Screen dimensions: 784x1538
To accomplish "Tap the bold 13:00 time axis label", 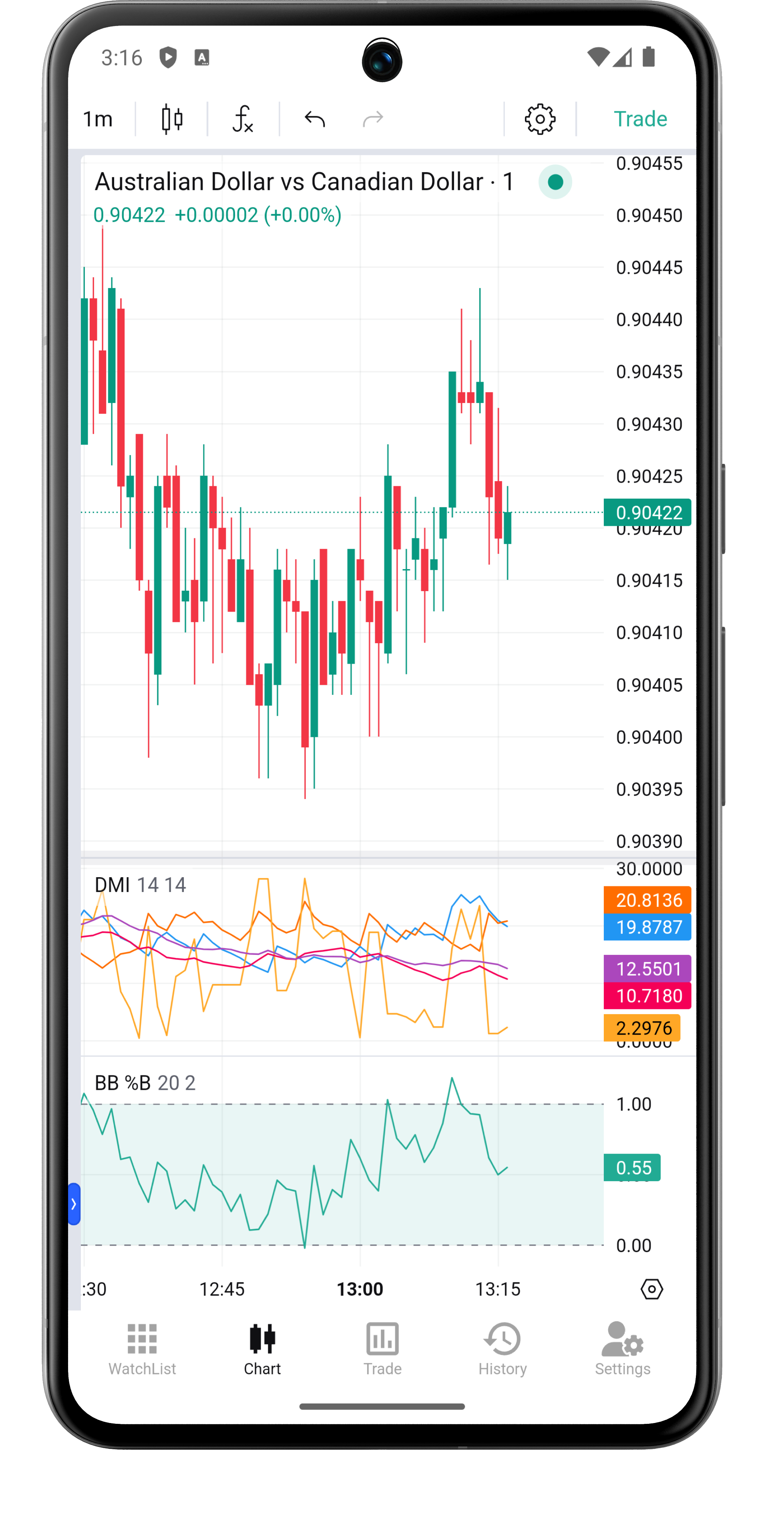I will point(361,1288).
